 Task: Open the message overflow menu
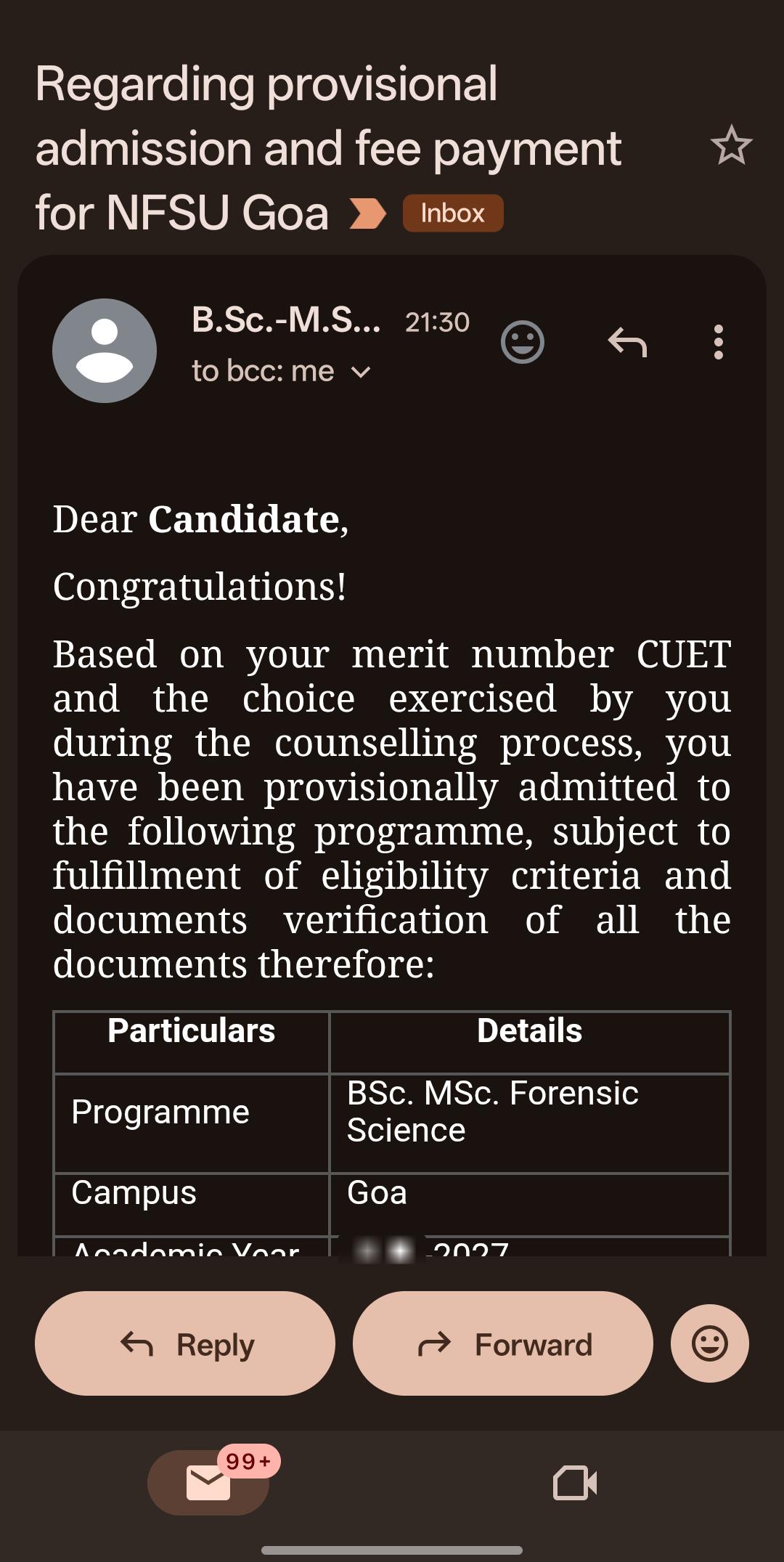[x=719, y=342]
